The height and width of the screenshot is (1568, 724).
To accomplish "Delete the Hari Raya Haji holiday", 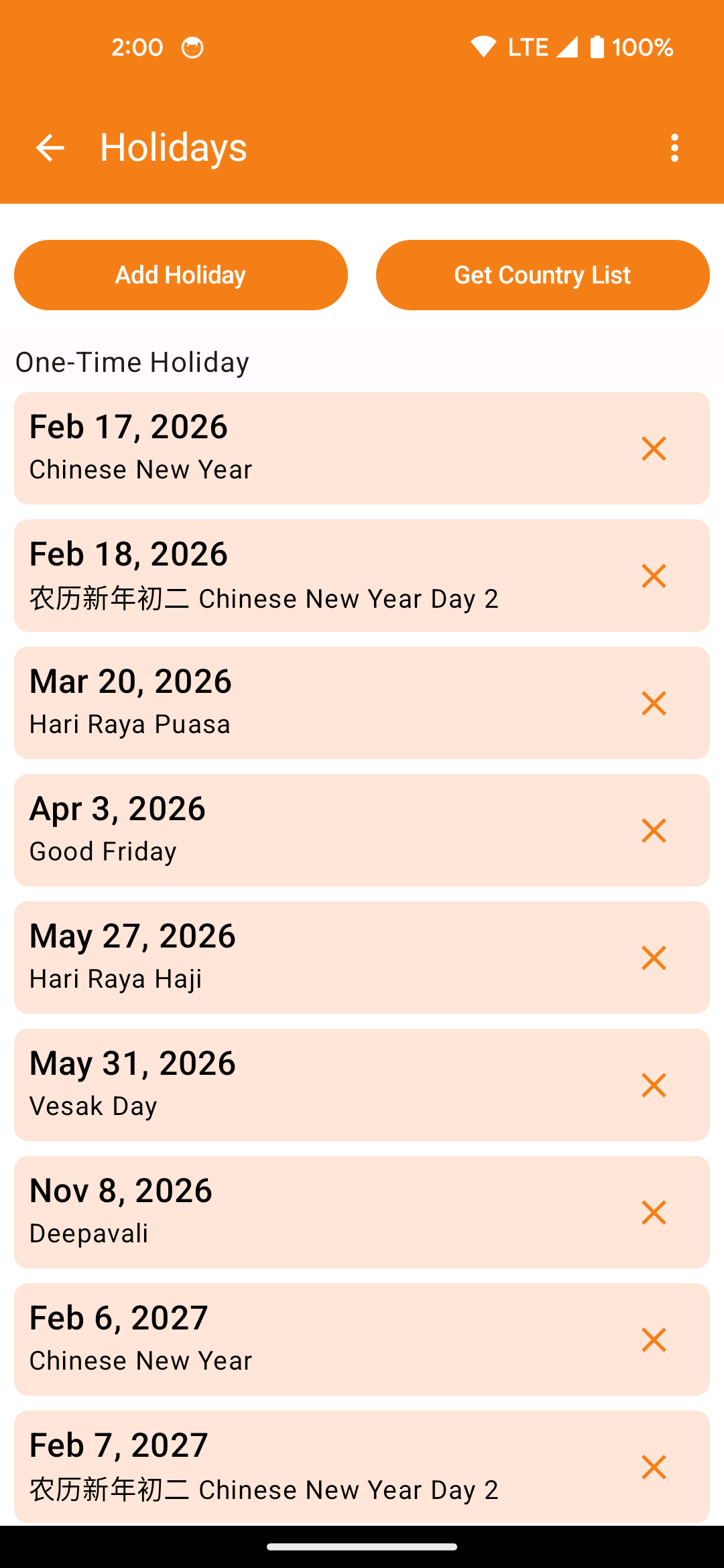I will [x=654, y=958].
